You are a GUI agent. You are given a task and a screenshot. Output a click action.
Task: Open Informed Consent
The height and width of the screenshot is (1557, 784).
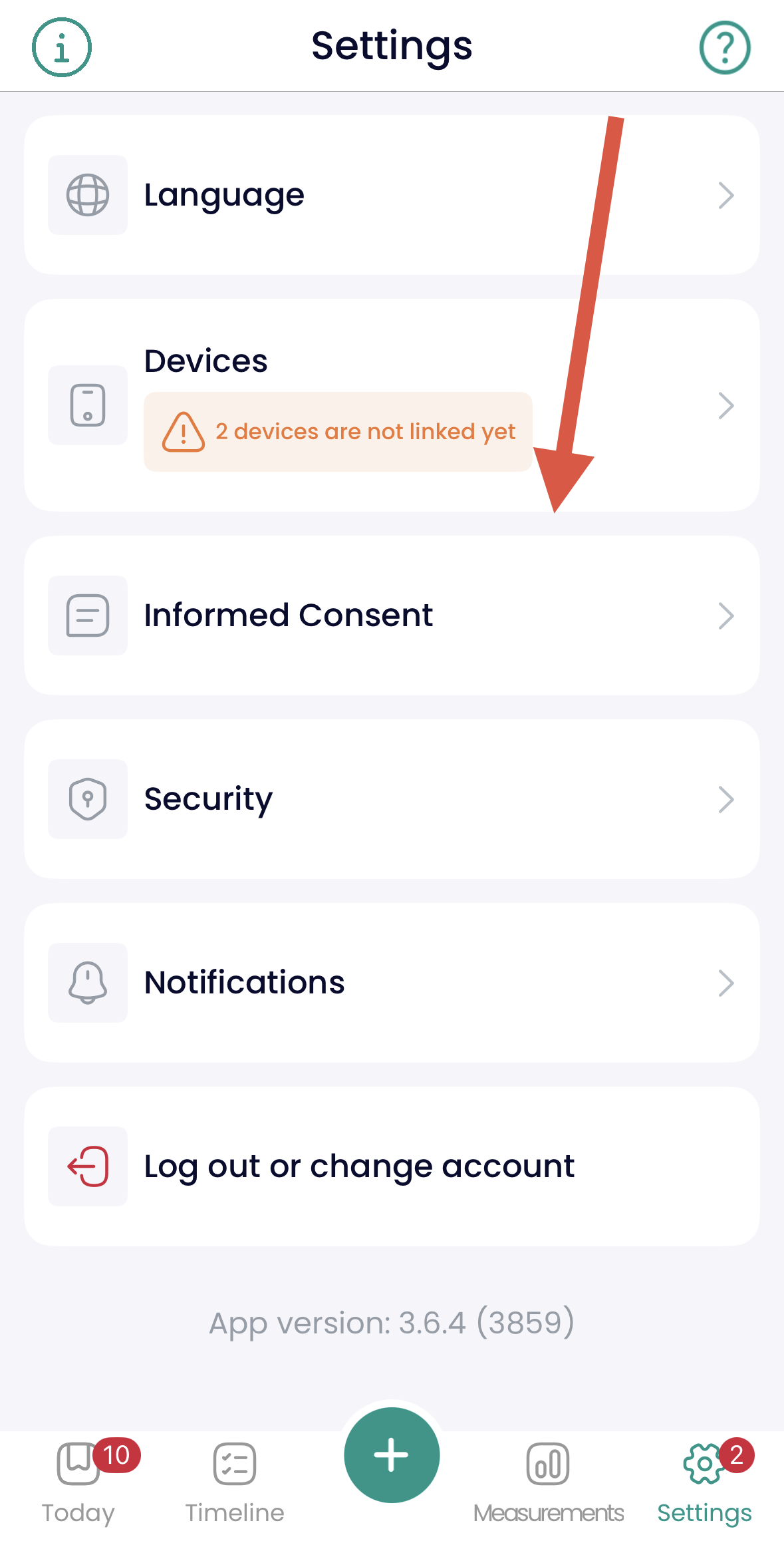[392, 615]
